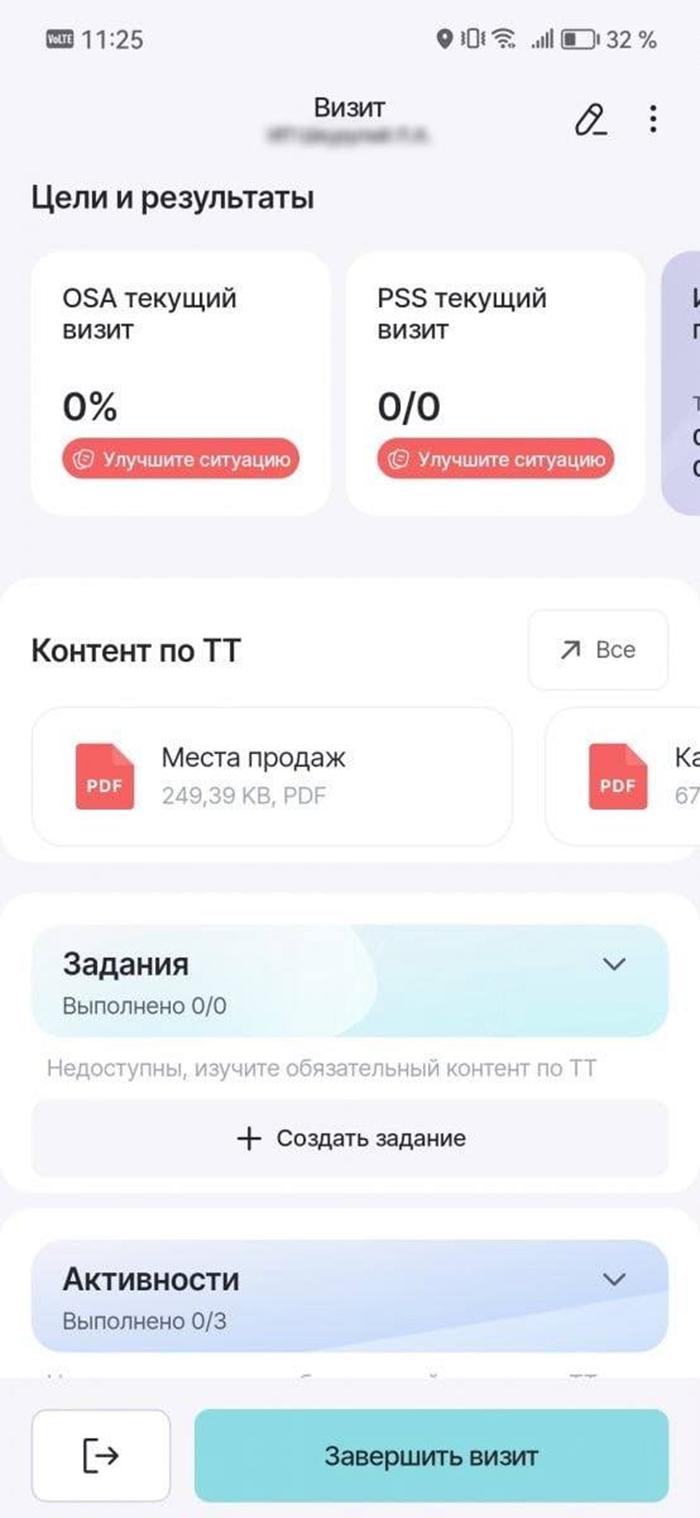The image size is (700, 1518).
Task: Tap Создать задание button
Action: tap(350, 1138)
